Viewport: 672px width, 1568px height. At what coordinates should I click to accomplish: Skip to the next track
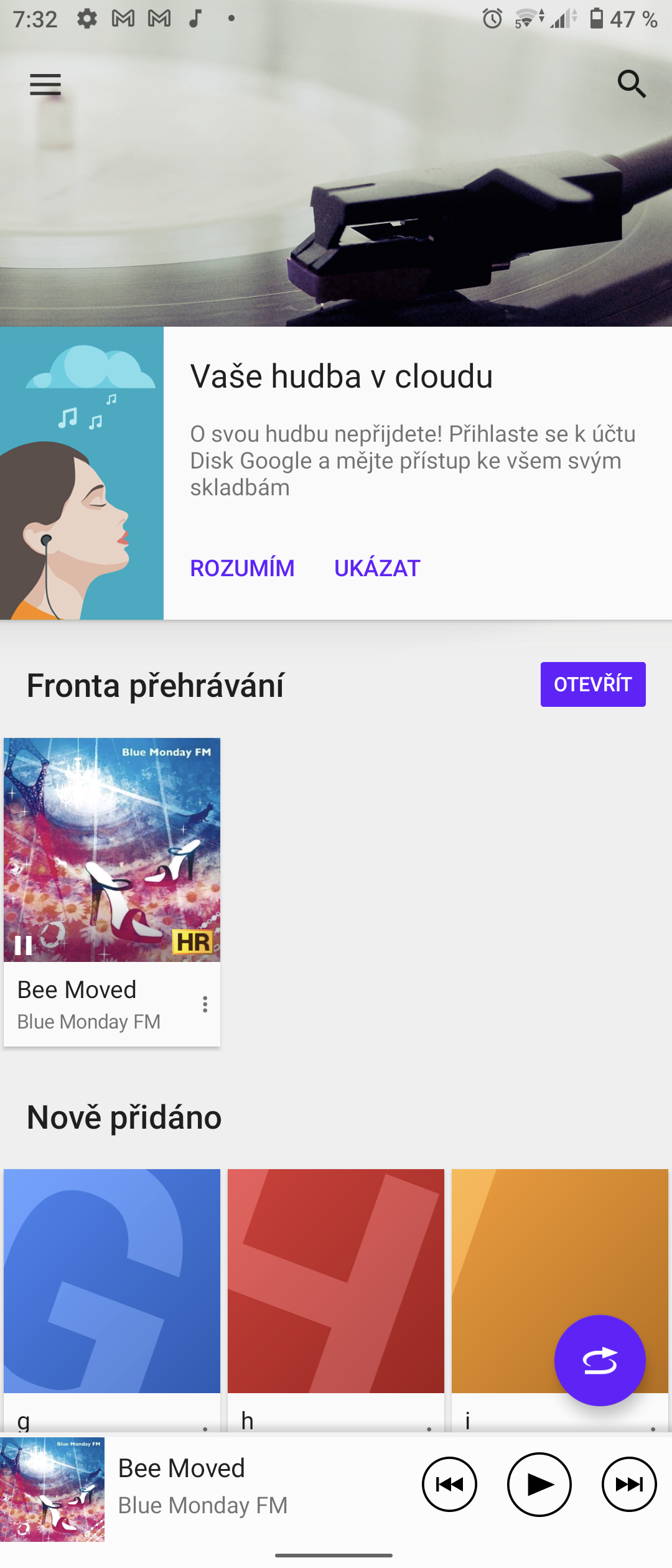point(628,1484)
